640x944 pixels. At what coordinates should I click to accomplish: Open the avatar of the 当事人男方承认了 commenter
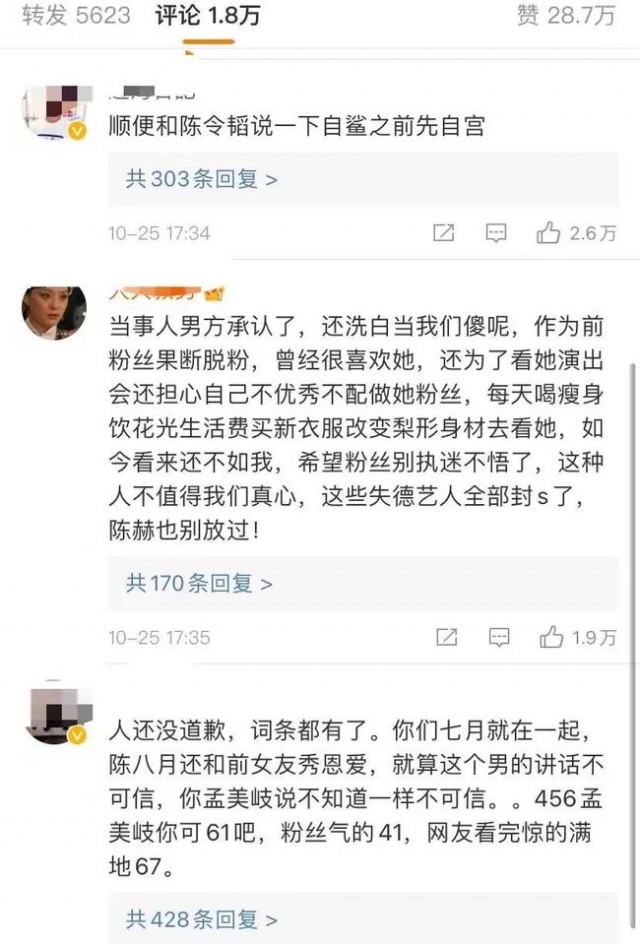(54, 312)
